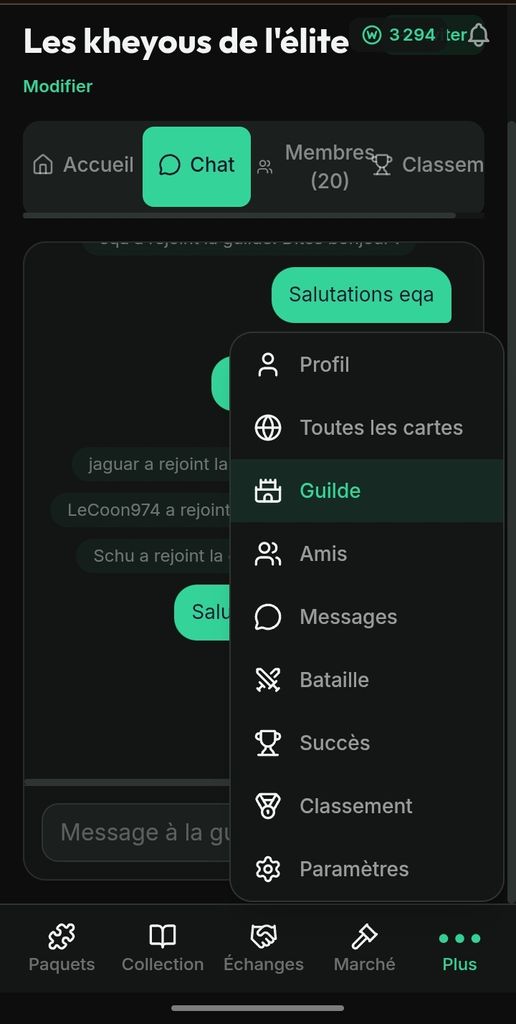Open the notifications bell
Screen dimensions: 516x1024
(x=479, y=35)
